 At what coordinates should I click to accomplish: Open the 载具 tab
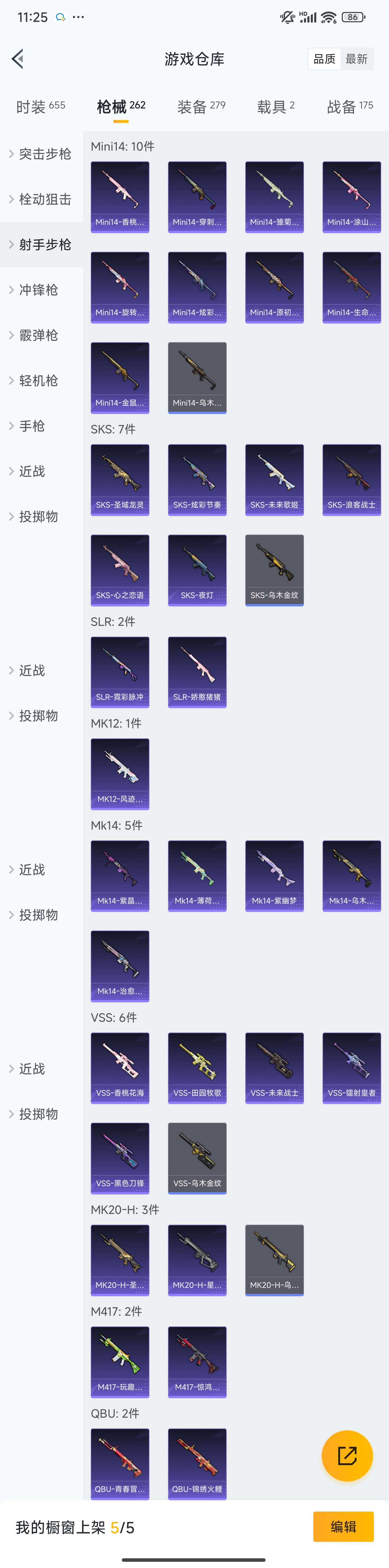click(276, 107)
